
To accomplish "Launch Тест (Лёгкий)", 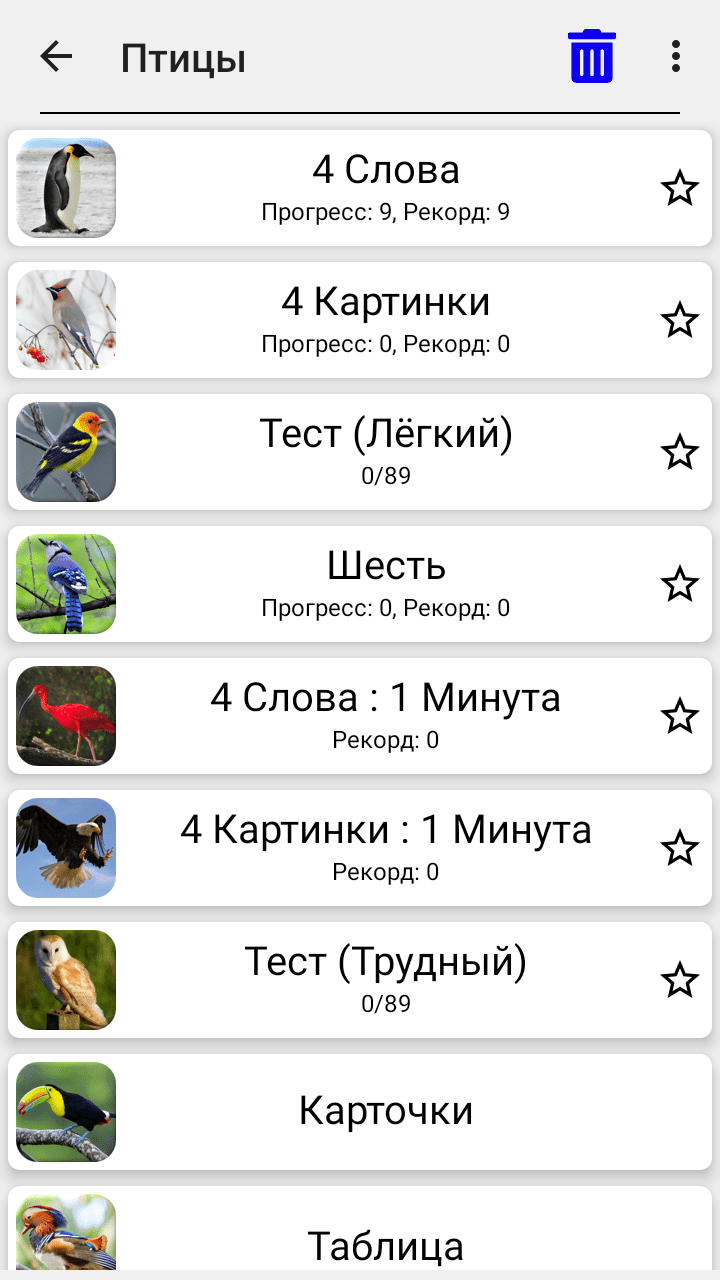I will (386, 452).
